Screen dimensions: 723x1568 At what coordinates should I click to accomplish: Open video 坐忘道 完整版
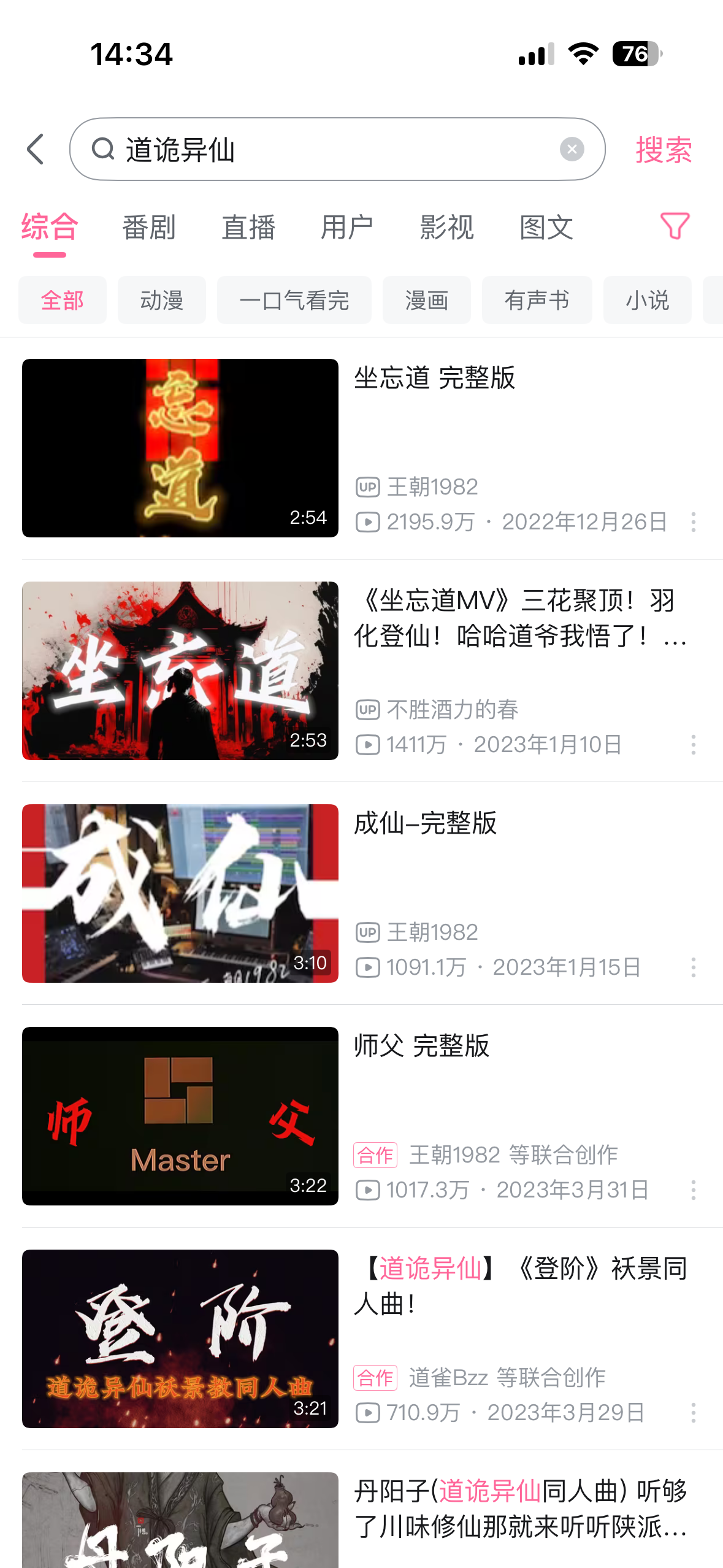point(180,448)
